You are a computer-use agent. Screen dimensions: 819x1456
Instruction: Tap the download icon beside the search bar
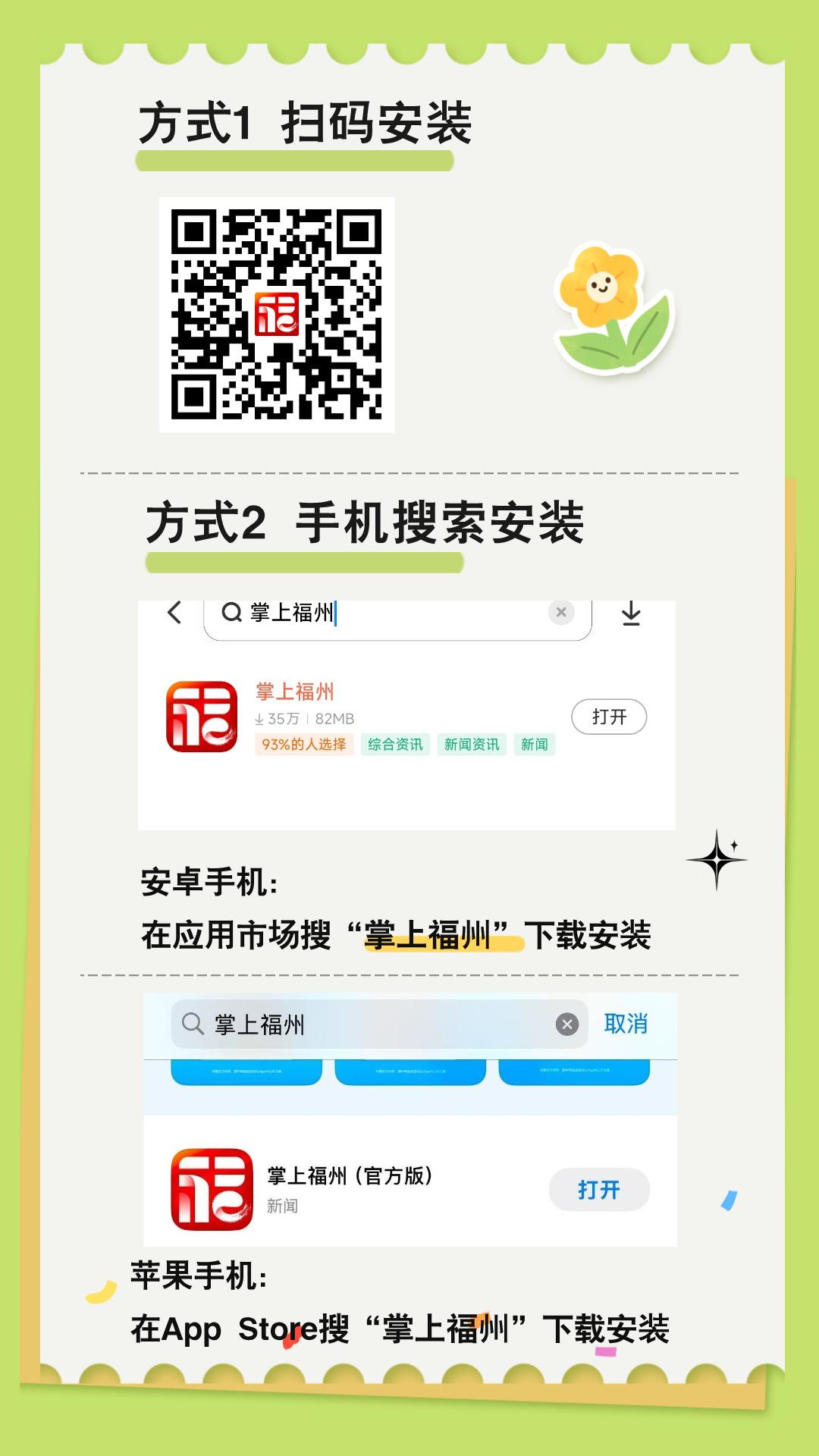click(632, 613)
